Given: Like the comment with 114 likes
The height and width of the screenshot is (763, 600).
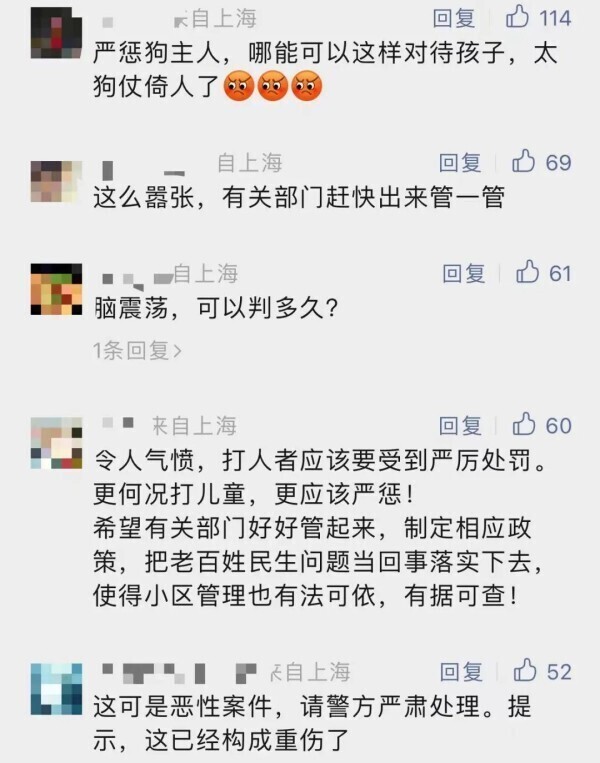Looking at the screenshot, I should pyautogui.click(x=519, y=17).
